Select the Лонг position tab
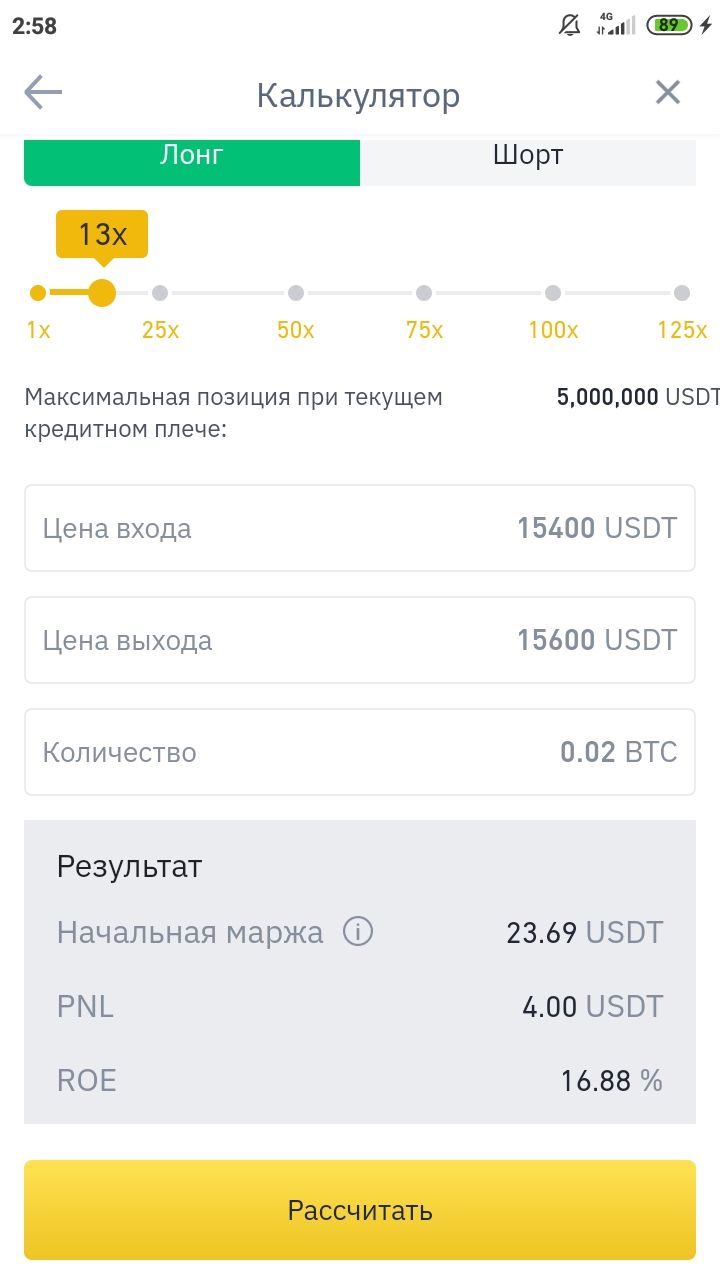This screenshot has height=1280, width=720. click(x=192, y=159)
